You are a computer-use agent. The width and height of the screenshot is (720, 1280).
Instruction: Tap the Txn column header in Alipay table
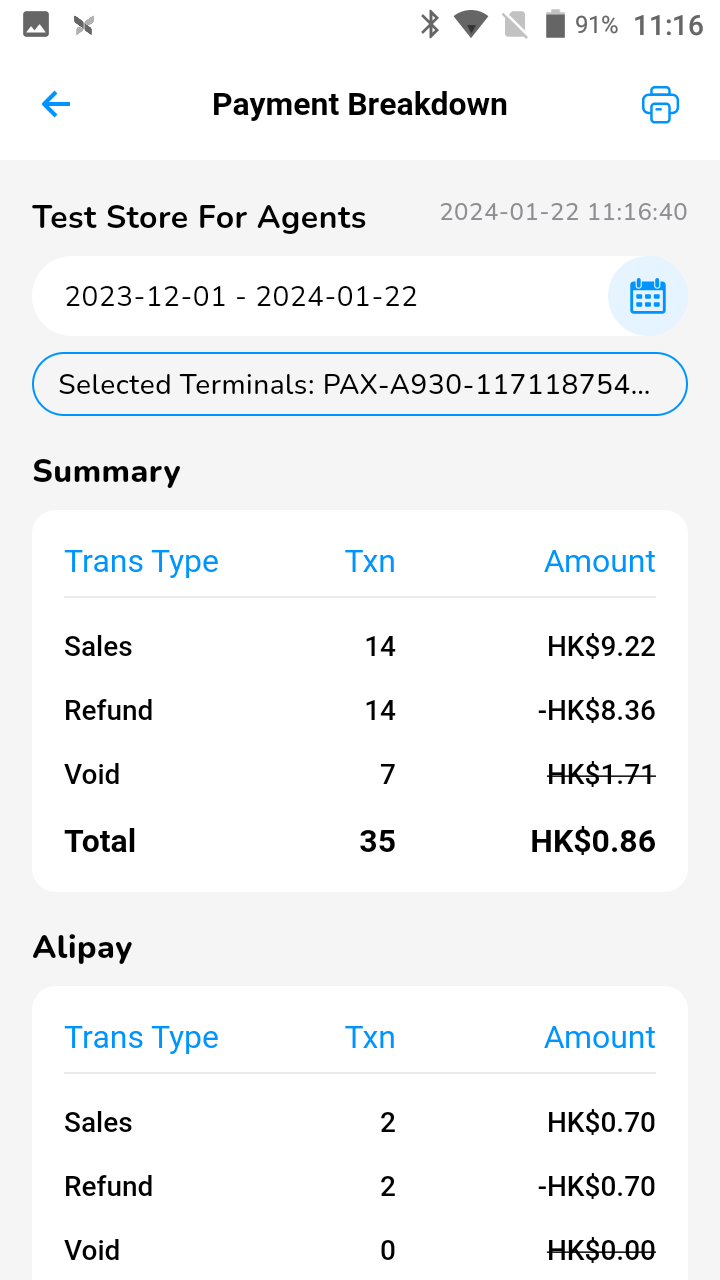370,1037
